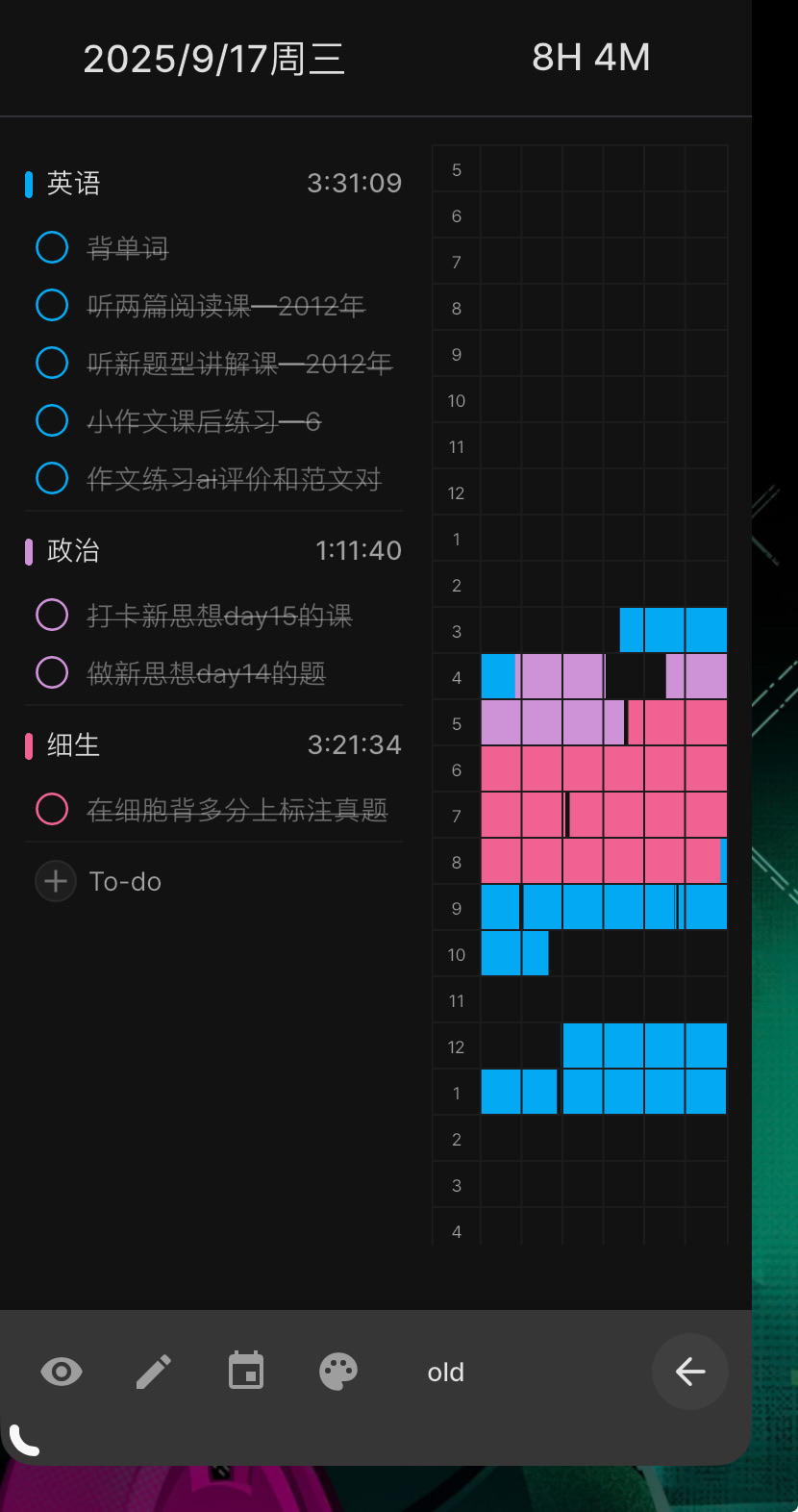Tap the old button

(x=445, y=1373)
